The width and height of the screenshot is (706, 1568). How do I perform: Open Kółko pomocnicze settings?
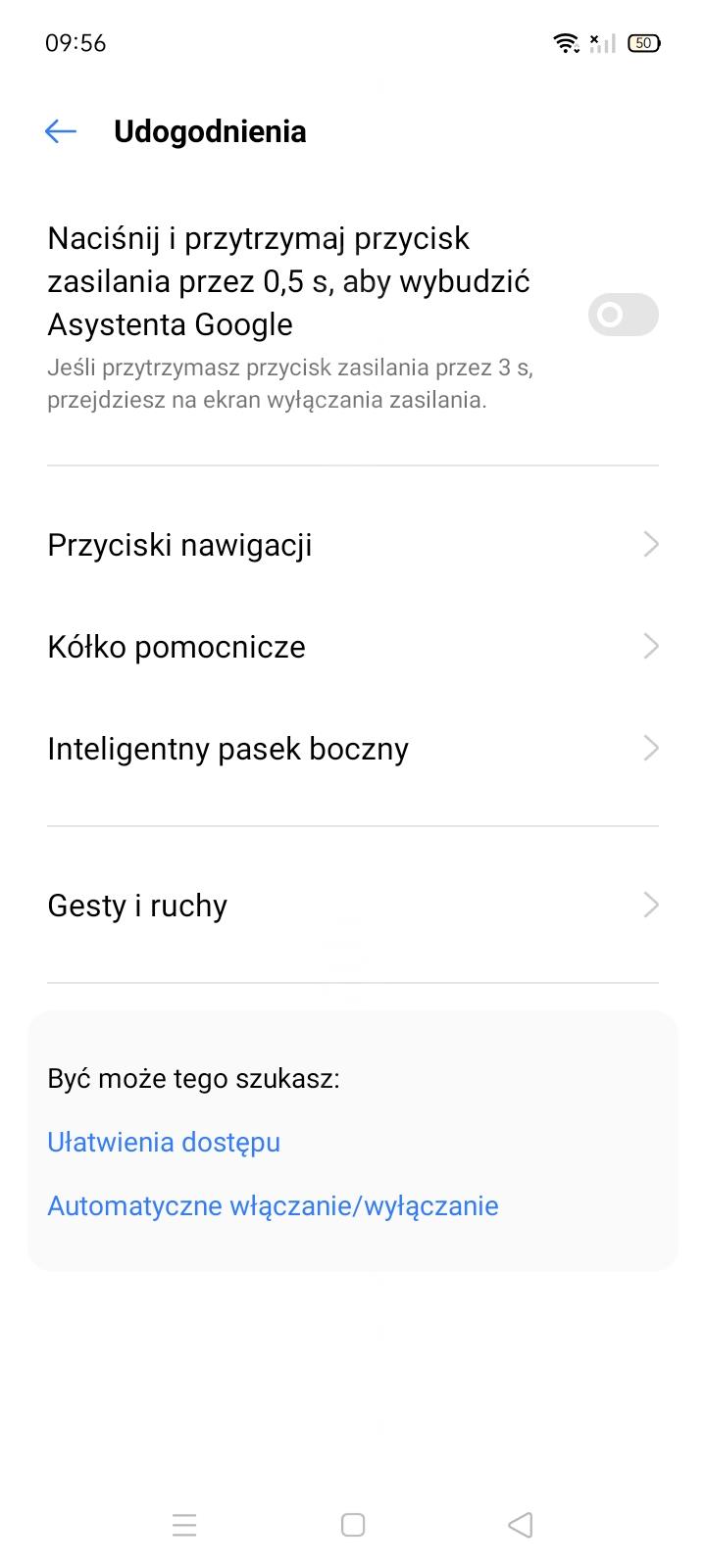pos(353,647)
